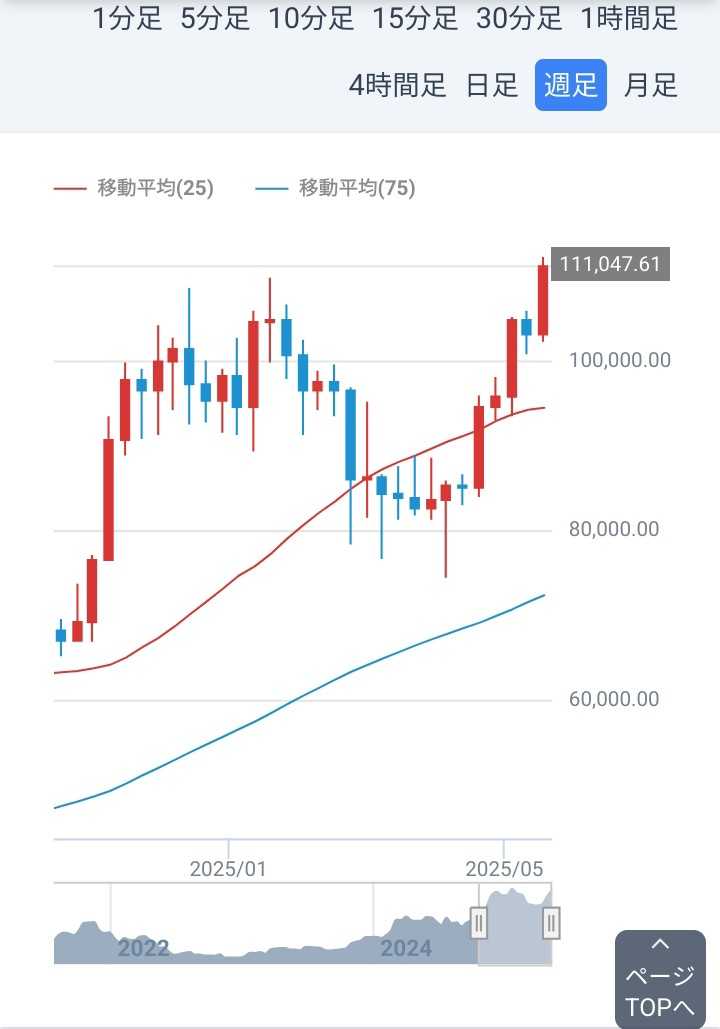Switch to the 1分足 timeframe
720x1029 pixels.
127,18
